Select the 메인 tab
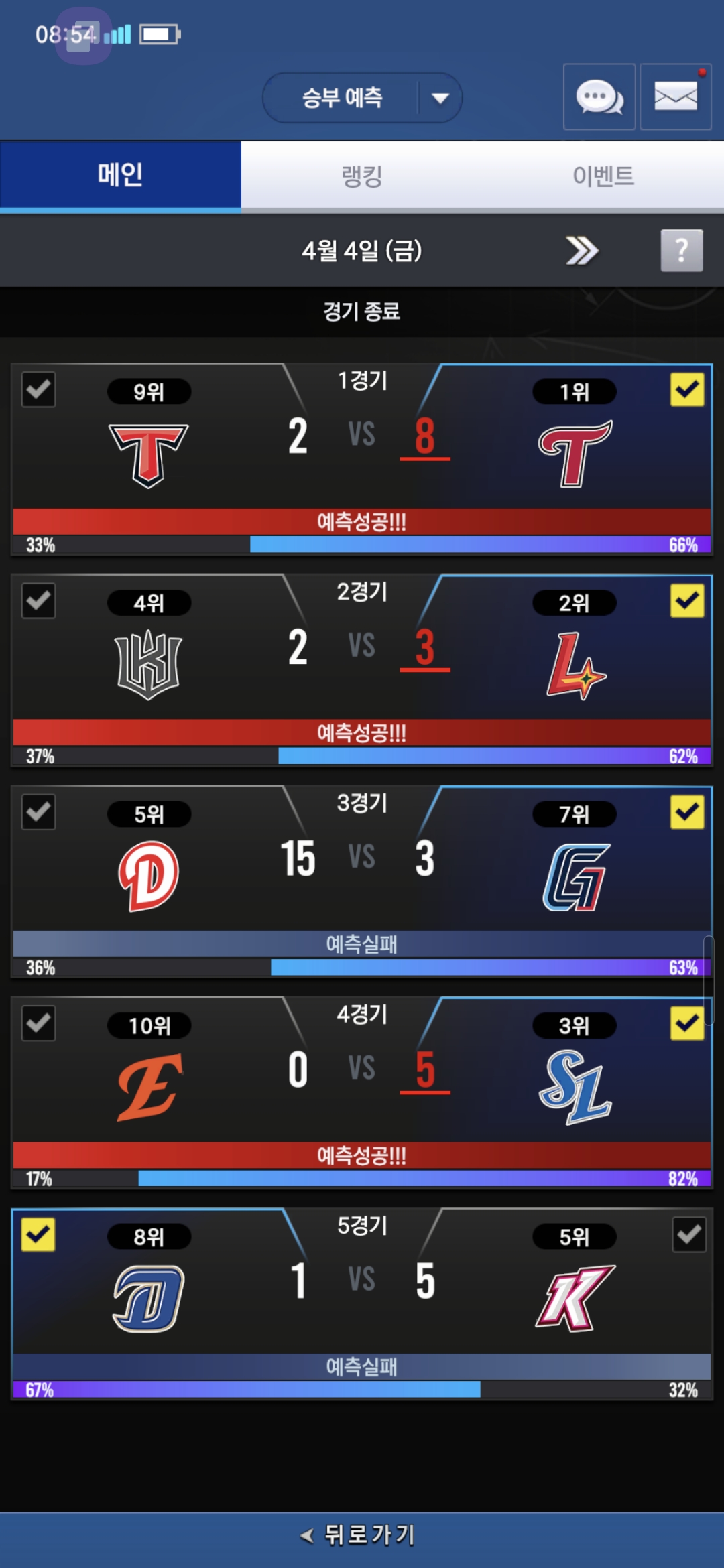724x1568 pixels. point(121,174)
